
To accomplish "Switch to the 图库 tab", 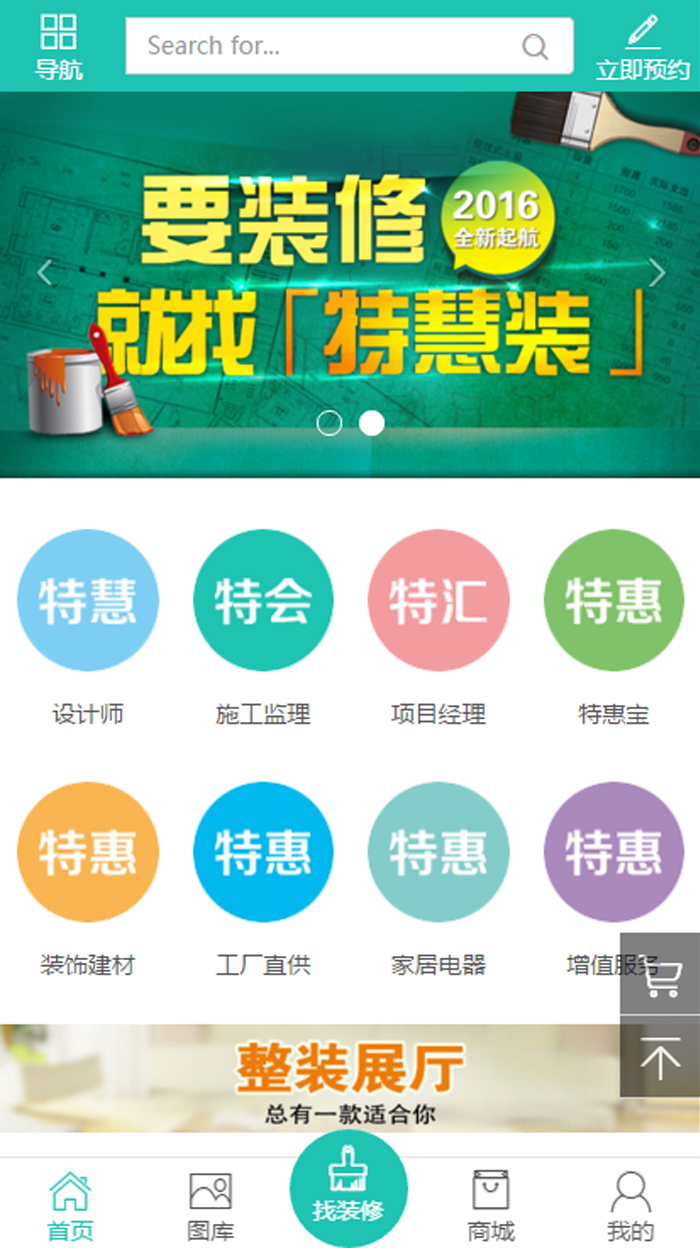I will pos(210,1205).
